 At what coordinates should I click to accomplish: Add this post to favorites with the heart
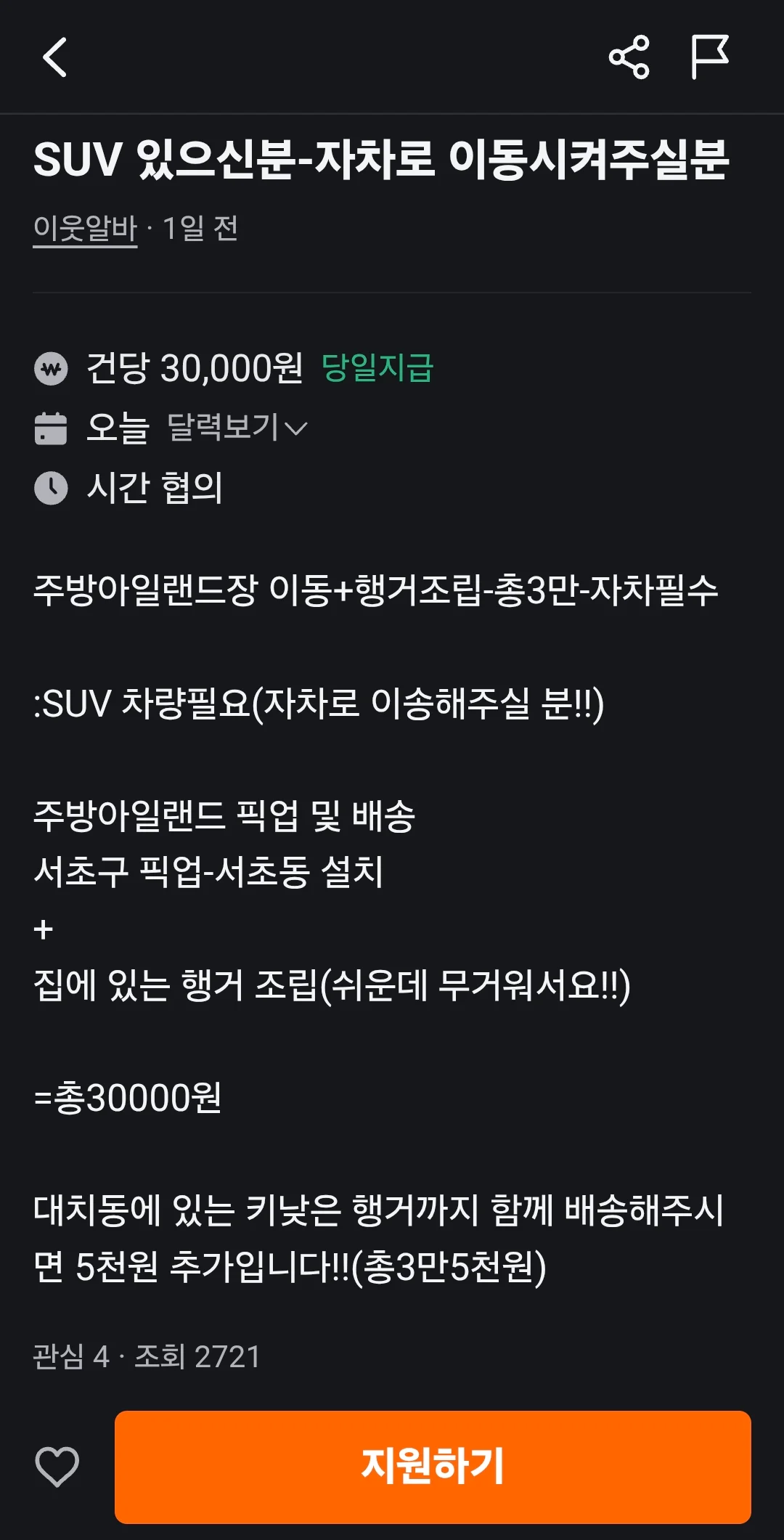(57, 1467)
